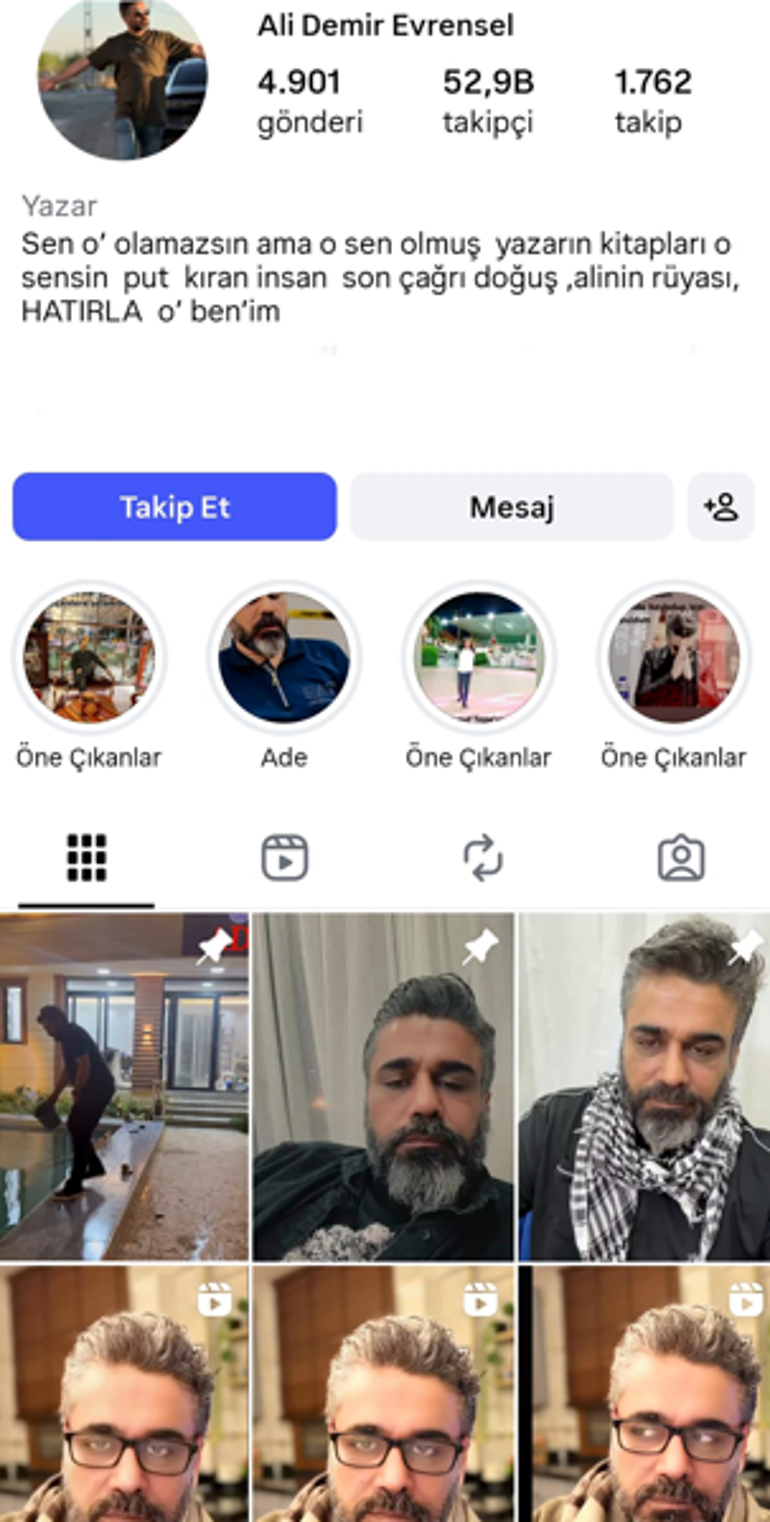This screenshot has width=770, height=1522.
Task: Switch to the posts grid tab
Action: pyautogui.click(x=87, y=858)
